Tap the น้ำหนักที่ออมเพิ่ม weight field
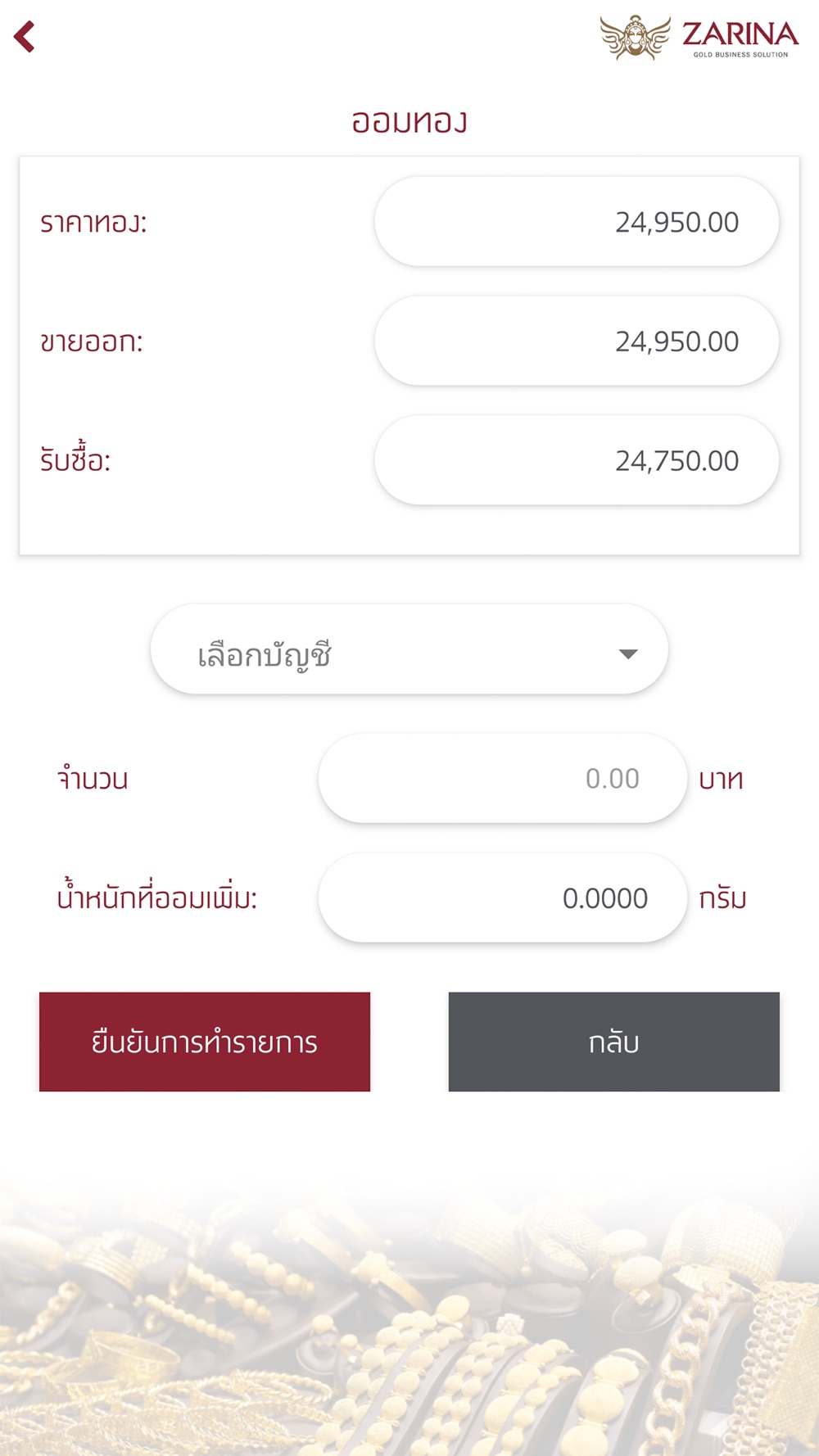 [x=502, y=898]
